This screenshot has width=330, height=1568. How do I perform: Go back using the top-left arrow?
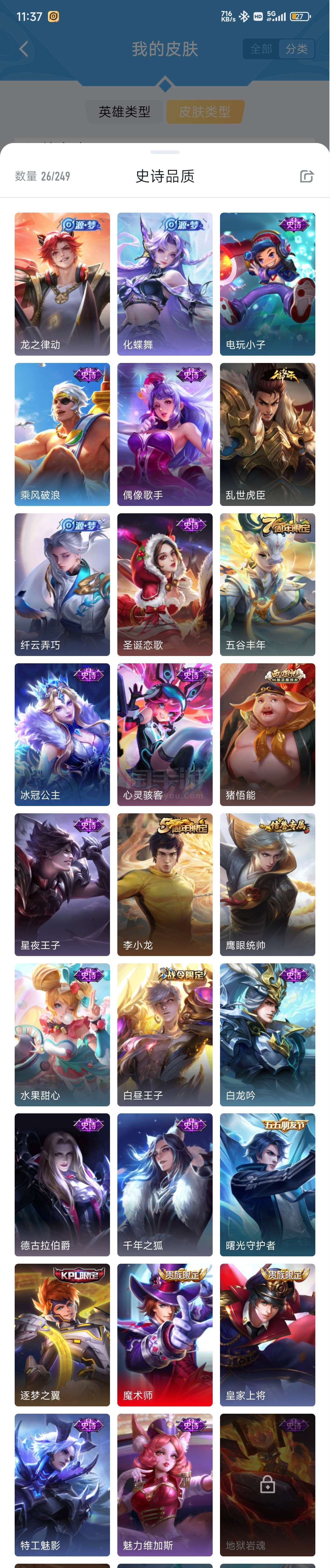coord(24,49)
